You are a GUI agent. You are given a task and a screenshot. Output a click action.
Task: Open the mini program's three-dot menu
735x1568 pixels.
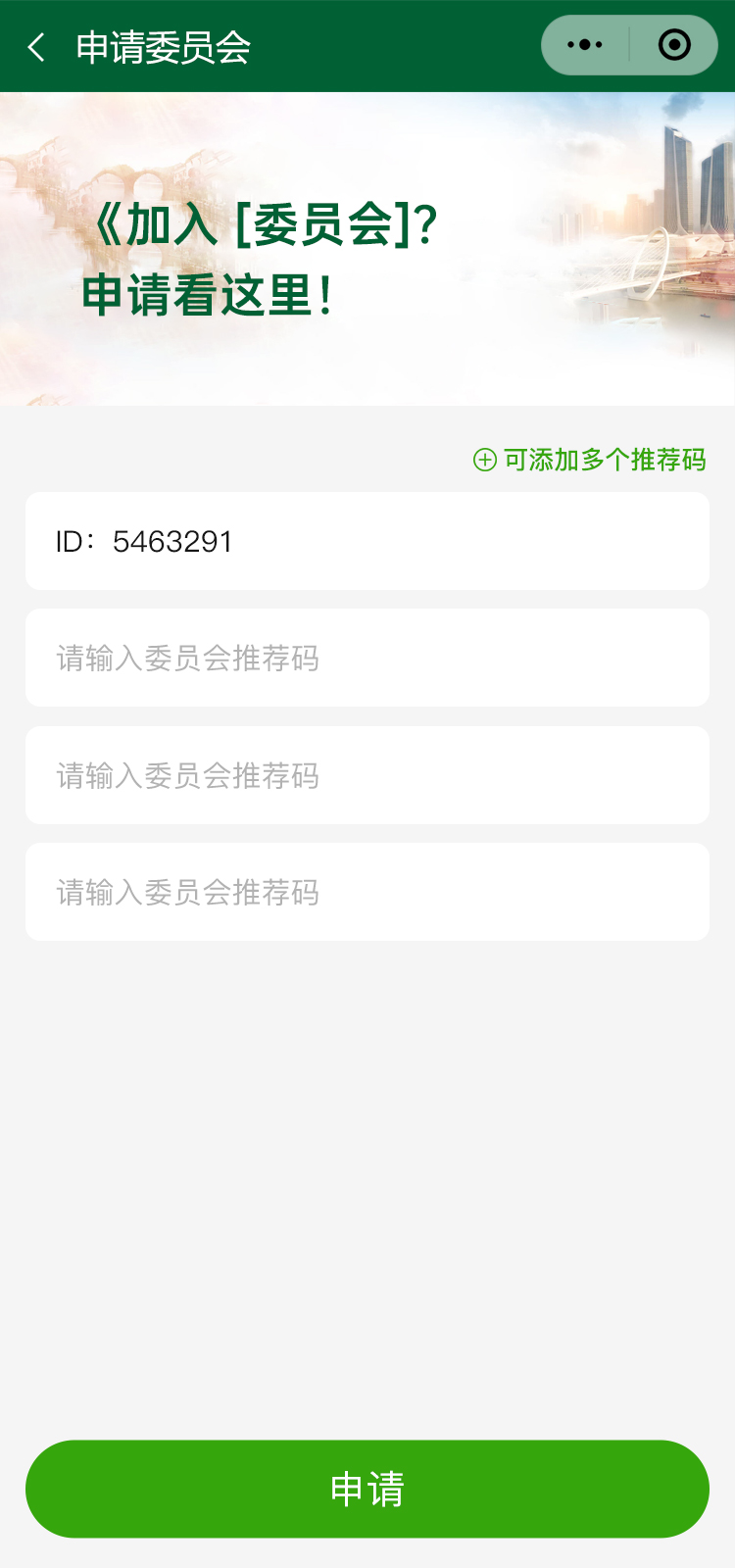(585, 45)
